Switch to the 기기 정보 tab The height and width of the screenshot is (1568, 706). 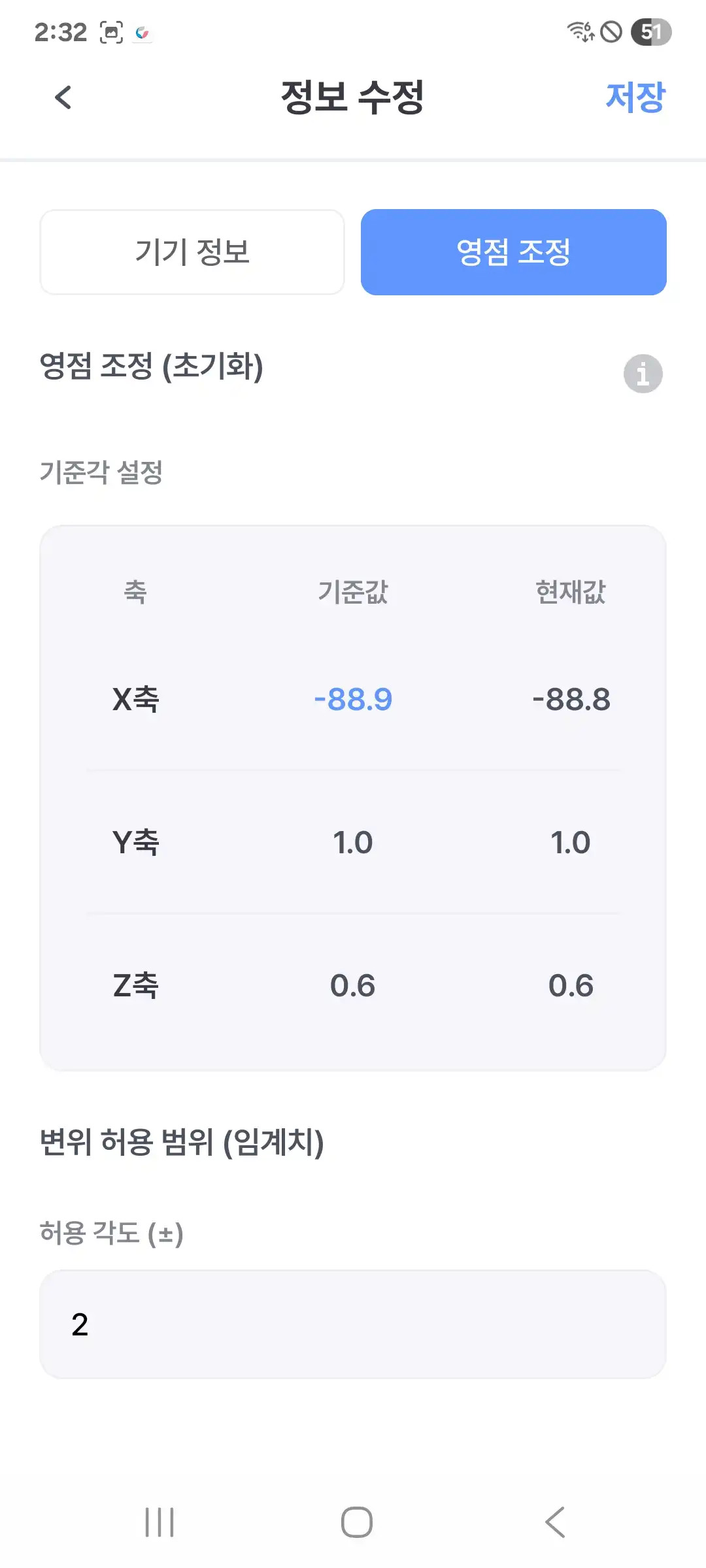[192, 252]
